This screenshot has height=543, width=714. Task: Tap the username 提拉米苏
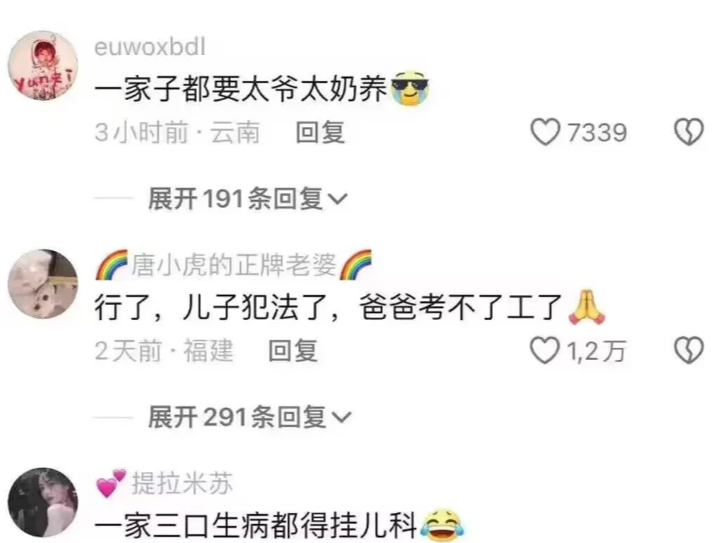tap(182, 483)
